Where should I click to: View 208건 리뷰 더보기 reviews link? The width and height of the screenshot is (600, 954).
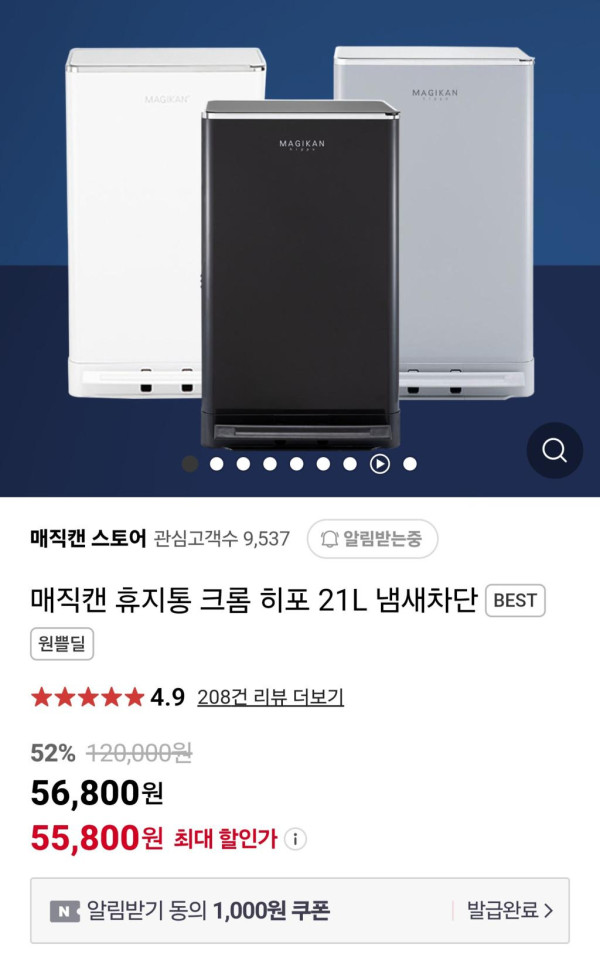click(270, 697)
